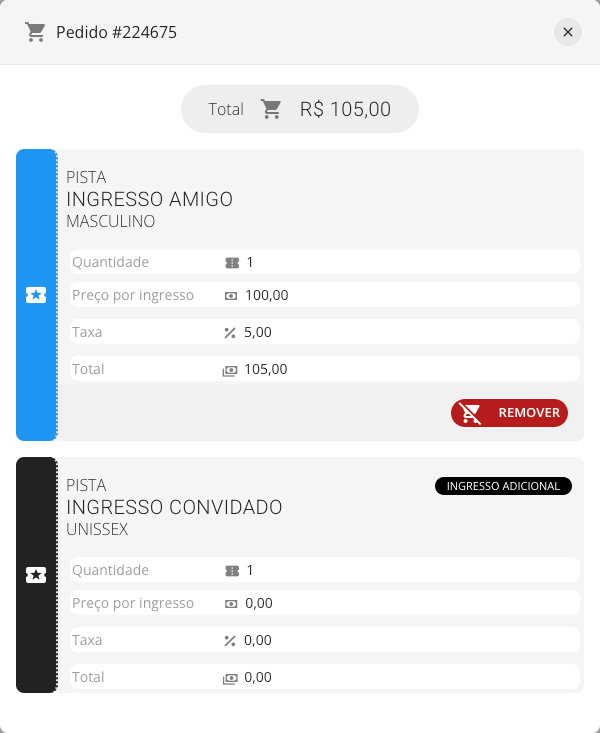Remove Ingresso Amigo from the order
Screen dimensions: 600x733
[x=509, y=413]
